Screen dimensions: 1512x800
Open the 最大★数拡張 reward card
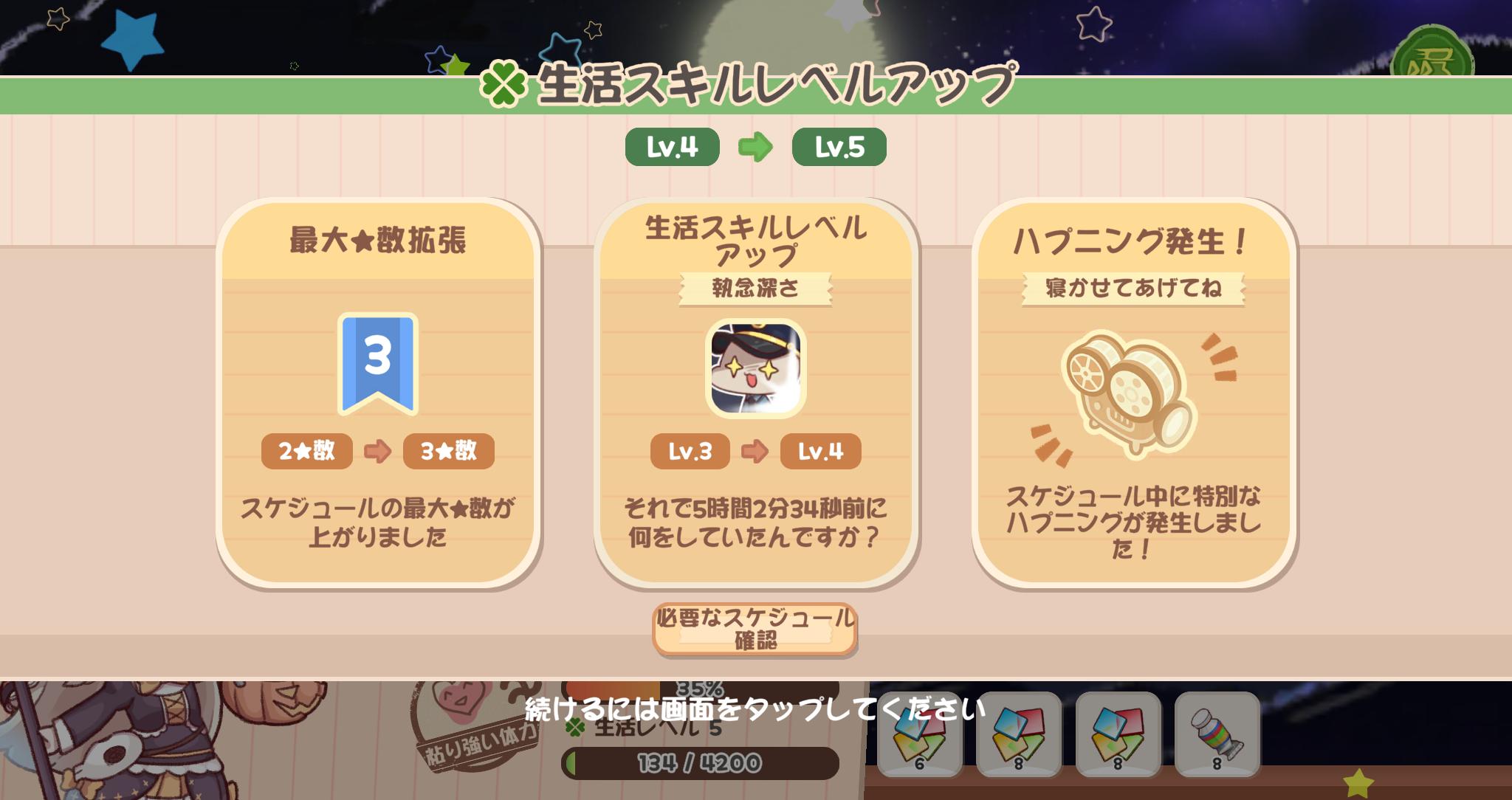[378, 393]
